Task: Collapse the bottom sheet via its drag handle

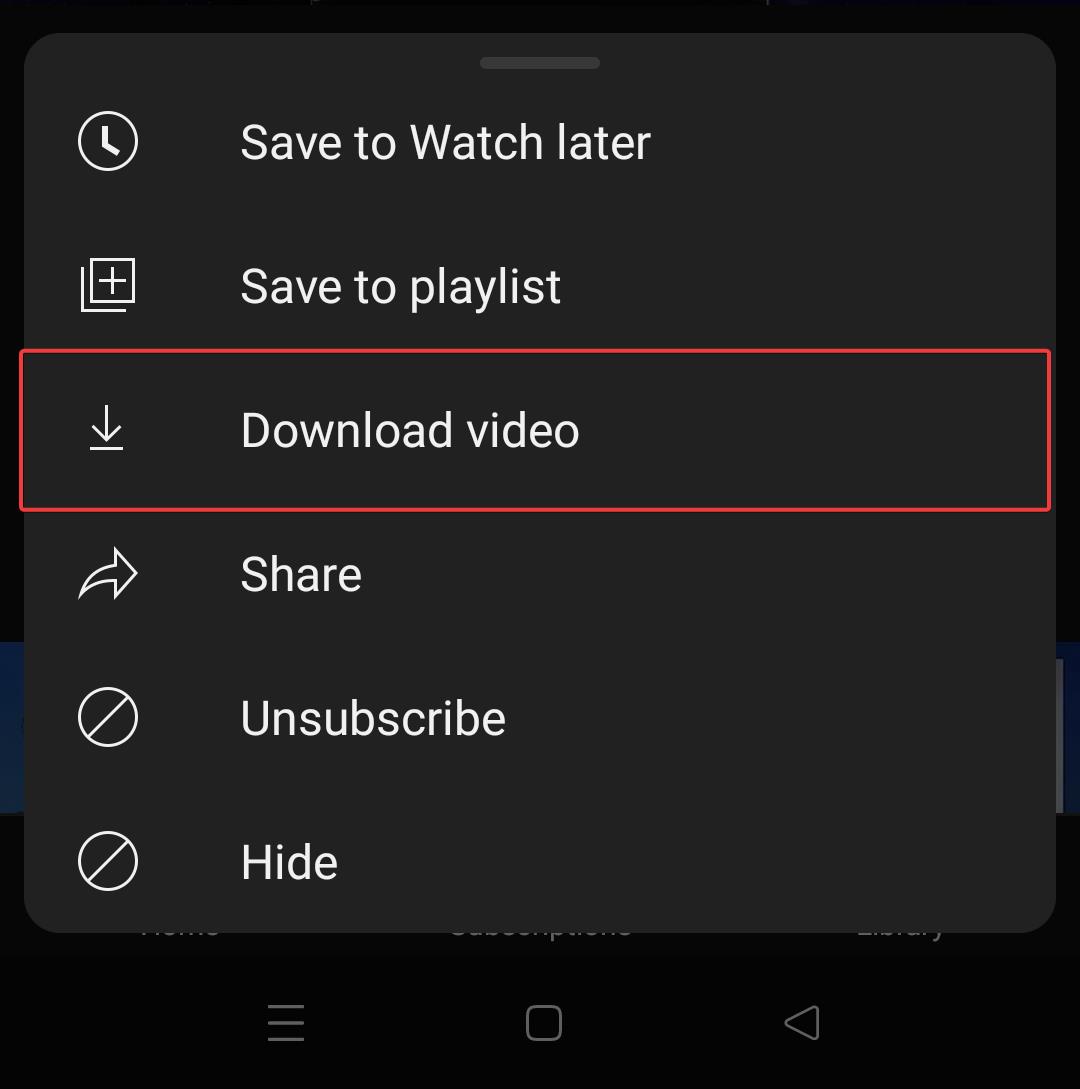Action: point(540,62)
